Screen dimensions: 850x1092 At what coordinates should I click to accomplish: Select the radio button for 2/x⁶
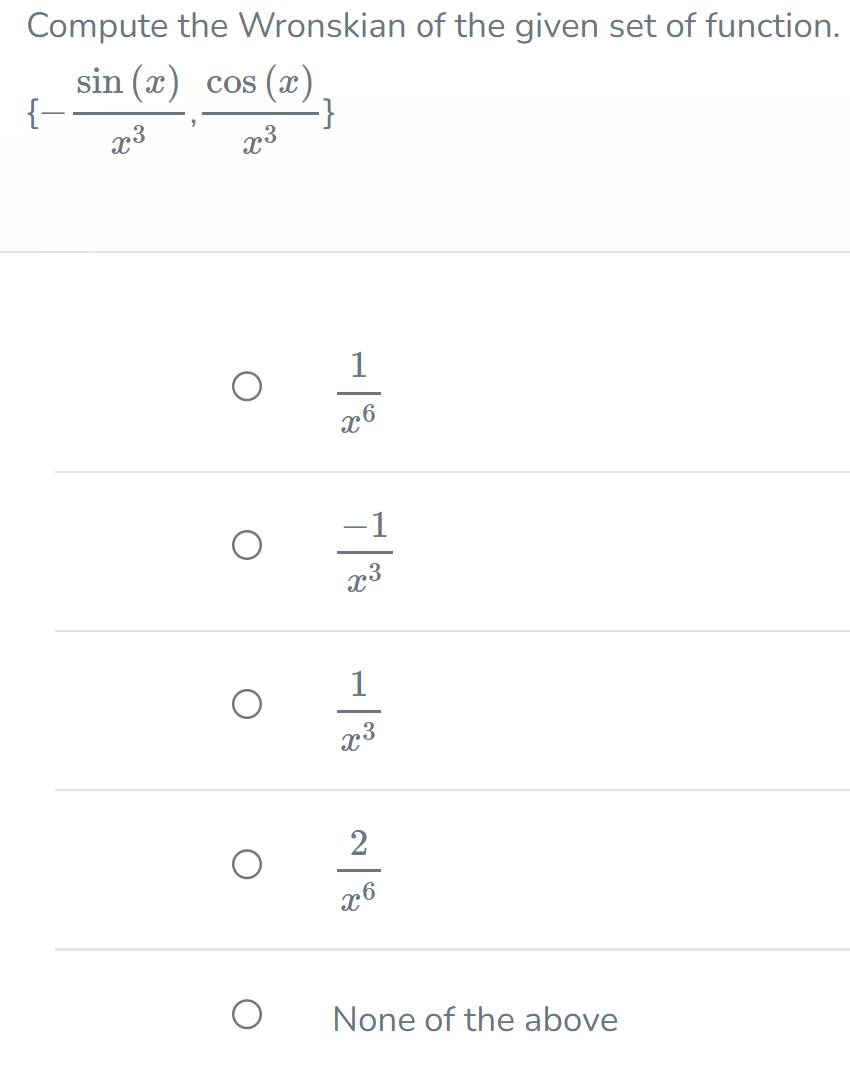(x=246, y=864)
